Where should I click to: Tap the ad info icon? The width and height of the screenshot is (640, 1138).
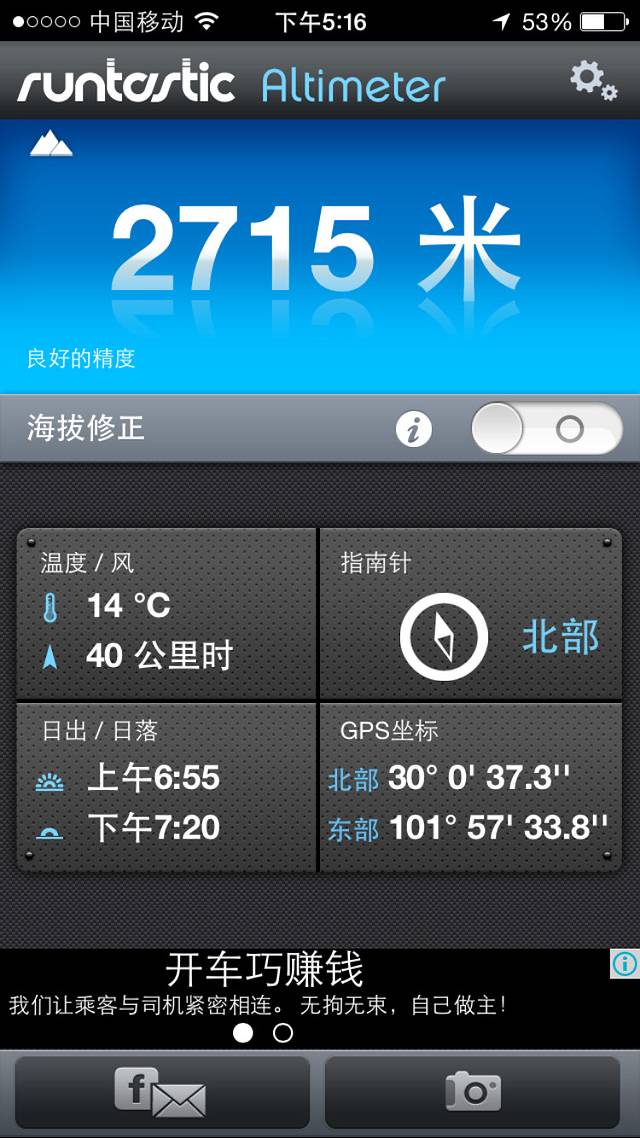(x=624, y=964)
